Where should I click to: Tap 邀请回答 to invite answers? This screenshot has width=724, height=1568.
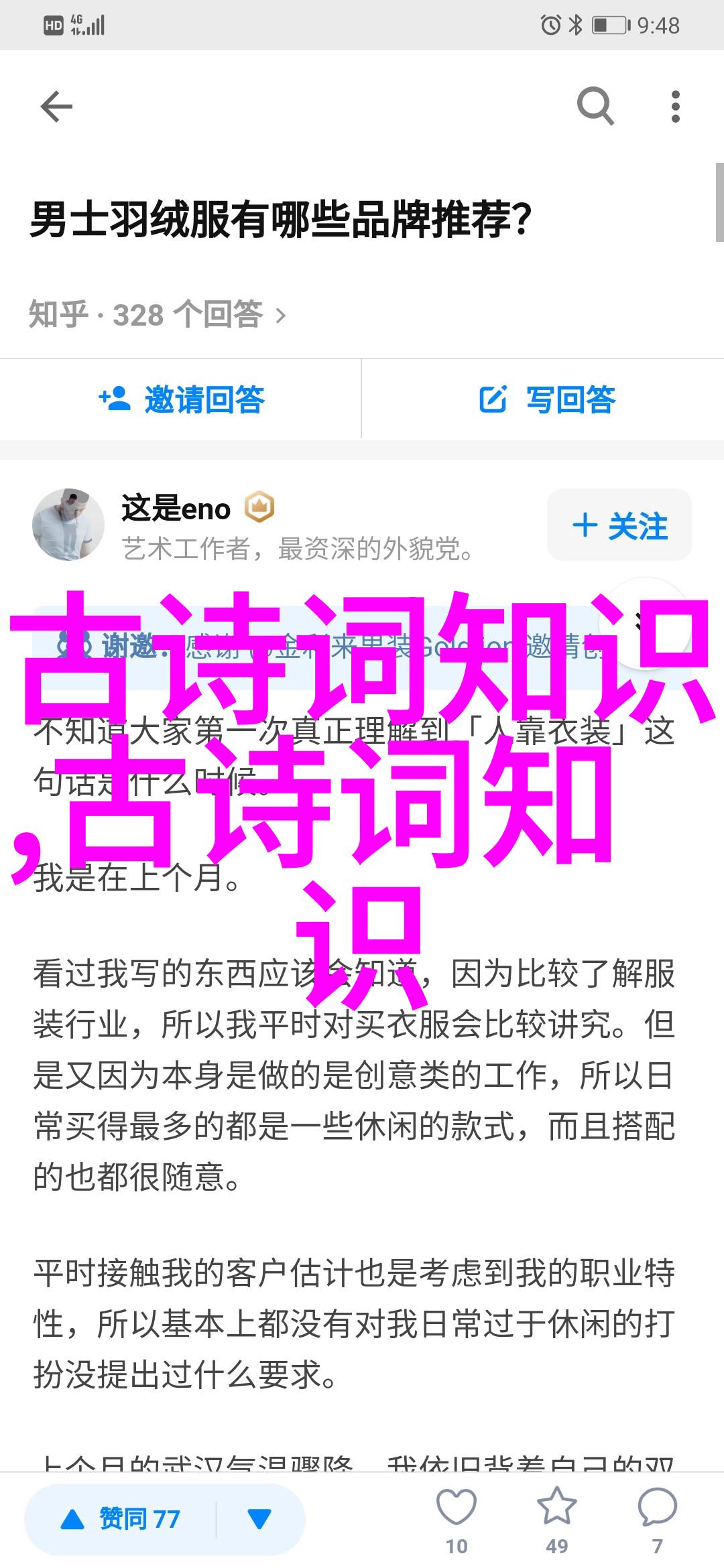(181, 400)
